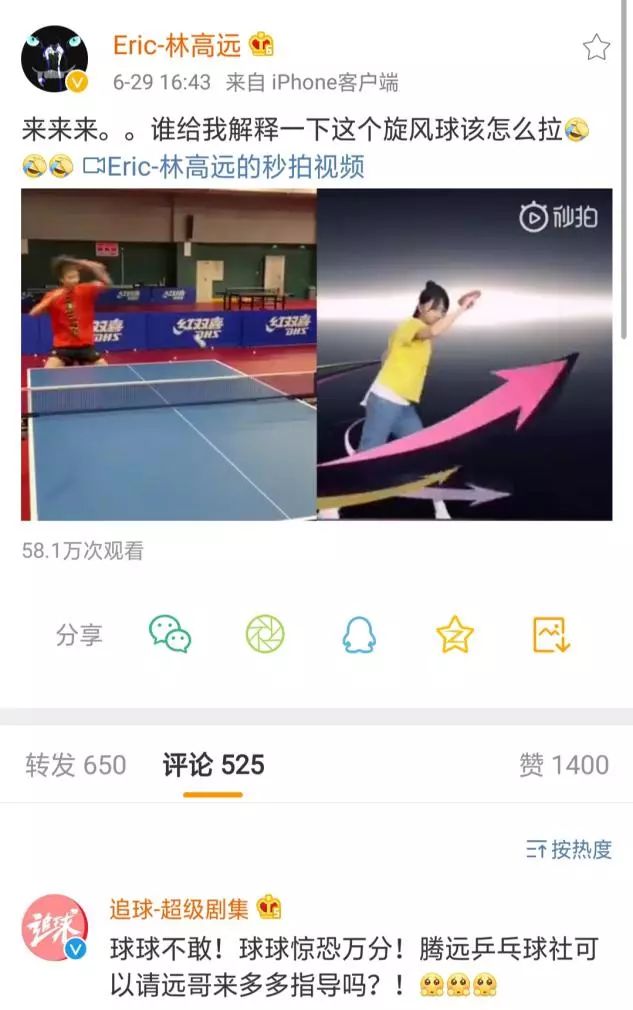Share the post to QQ

359,634
